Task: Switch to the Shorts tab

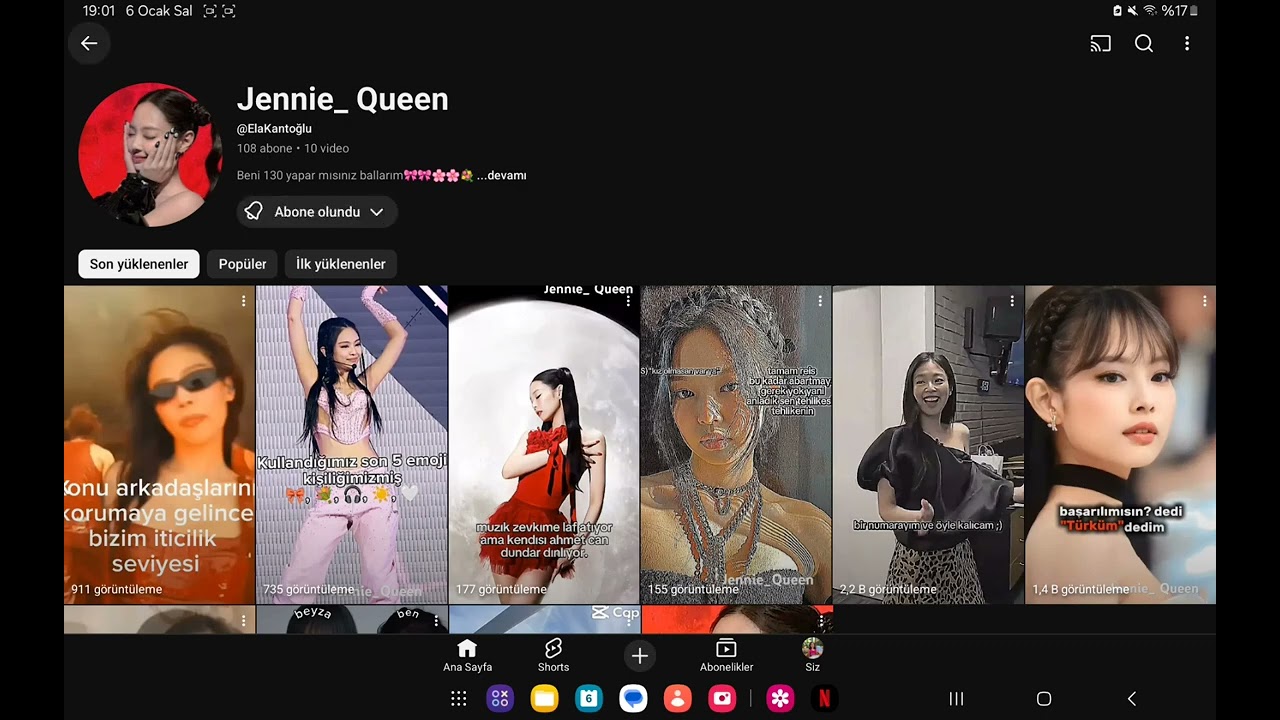Action: click(x=553, y=656)
